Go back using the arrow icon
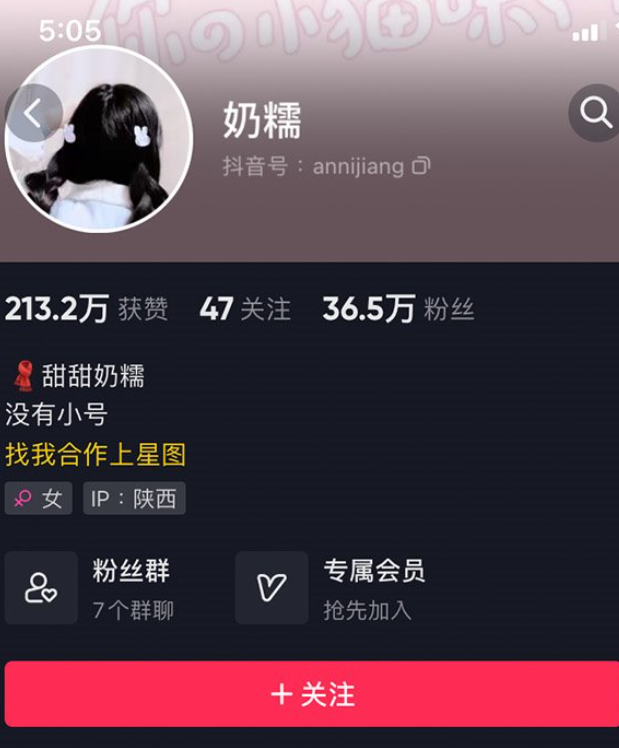The image size is (619, 748). [33, 113]
